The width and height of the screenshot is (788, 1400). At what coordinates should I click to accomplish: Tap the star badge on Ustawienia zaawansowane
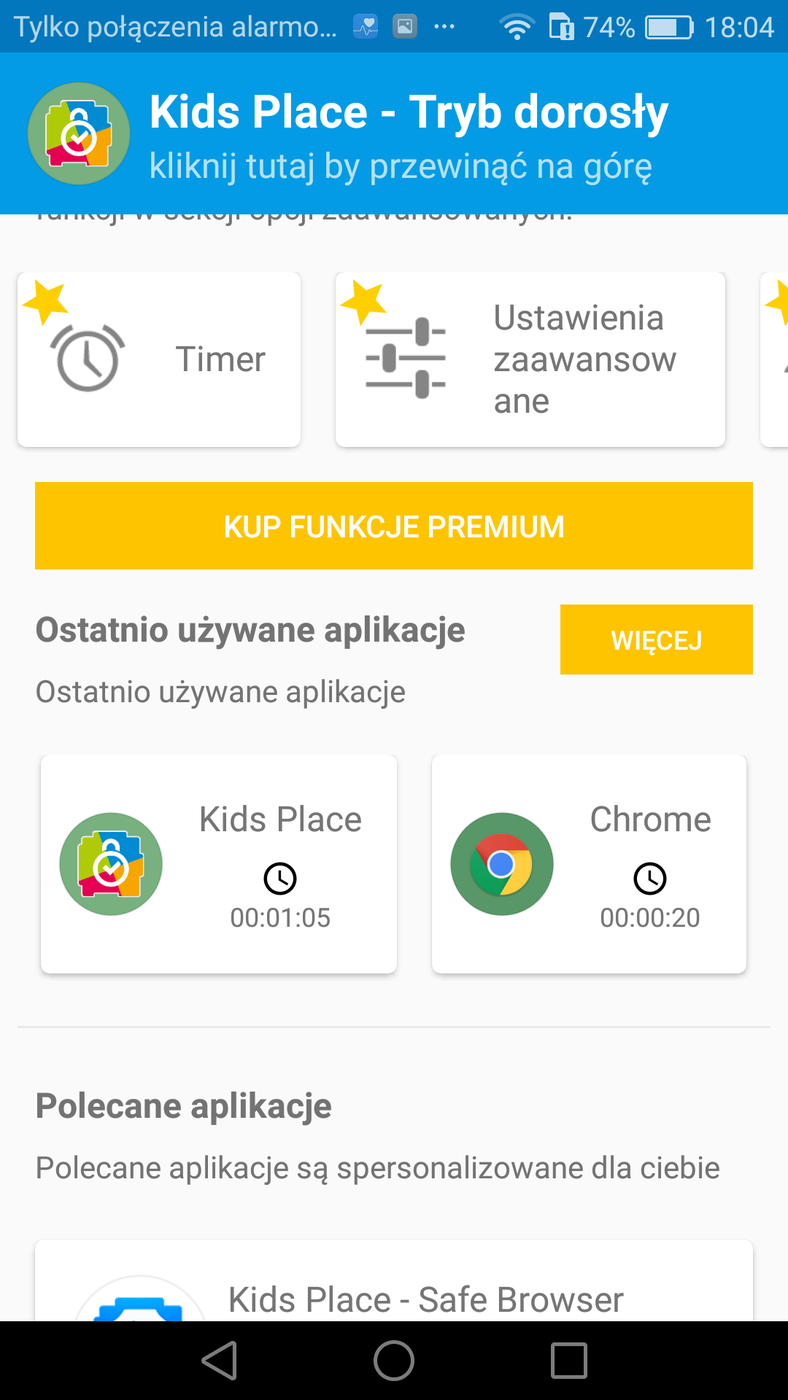pyautogui.click(x=364, y=298)
